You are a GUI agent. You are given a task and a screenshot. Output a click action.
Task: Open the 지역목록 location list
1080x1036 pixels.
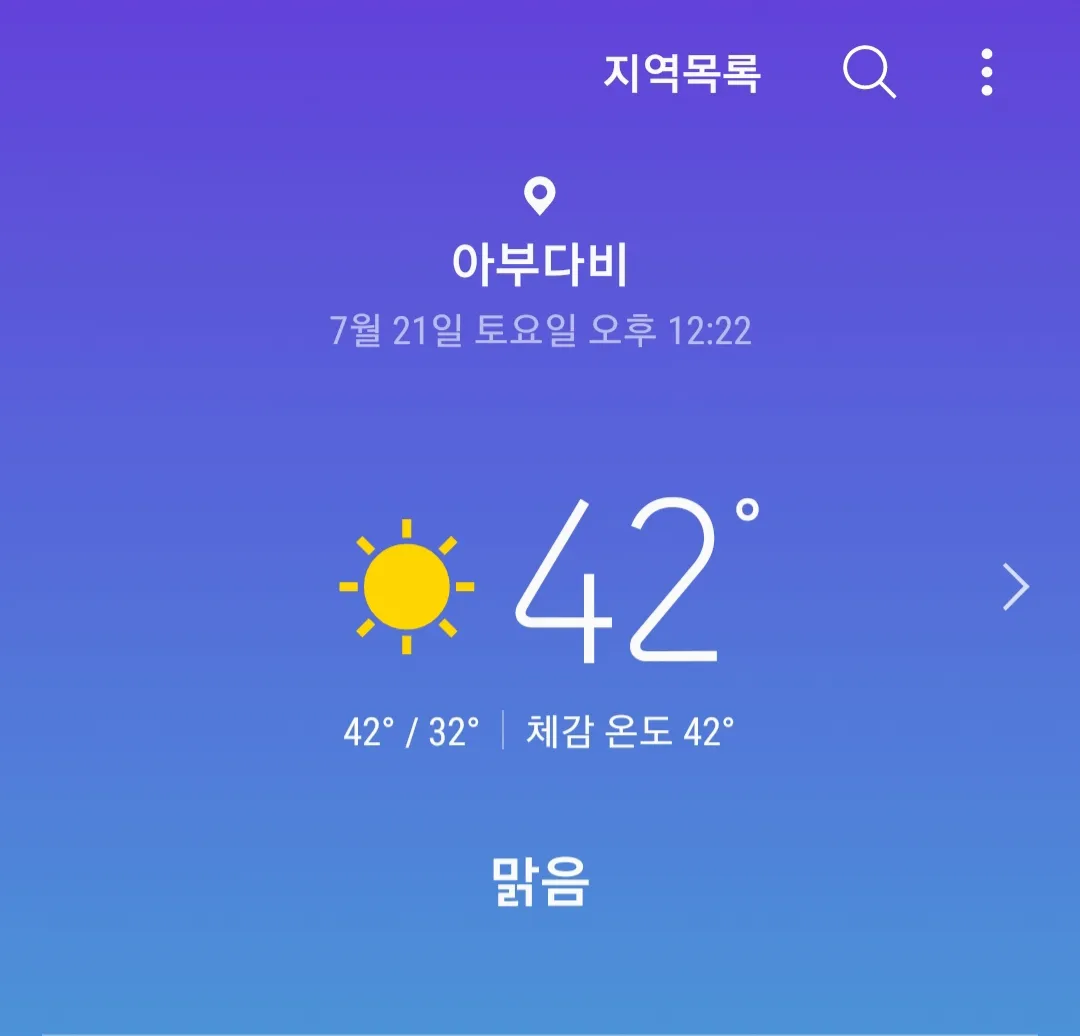[682, 73]
